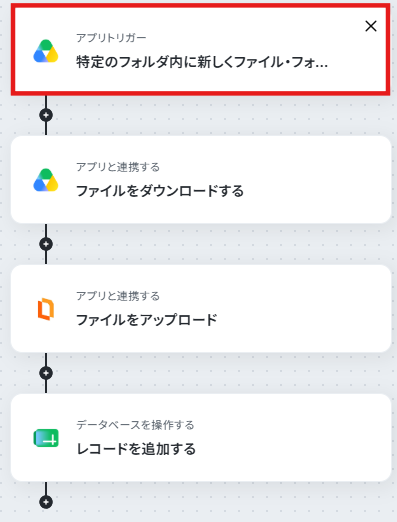
Task: Add a step below the アプリトリガー card
Action: pos(46,115)
